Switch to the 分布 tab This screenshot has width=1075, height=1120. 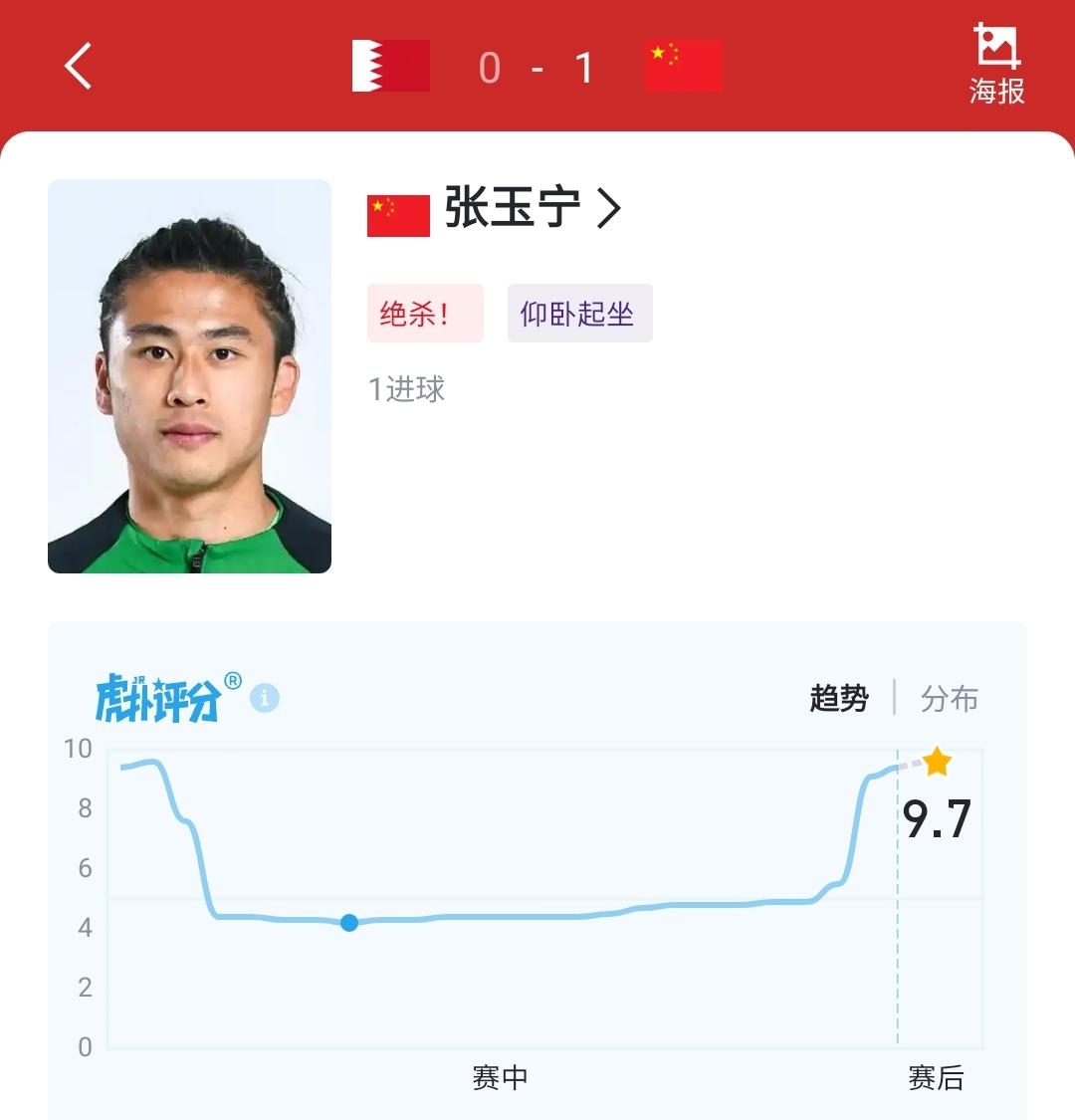[949, 698]
